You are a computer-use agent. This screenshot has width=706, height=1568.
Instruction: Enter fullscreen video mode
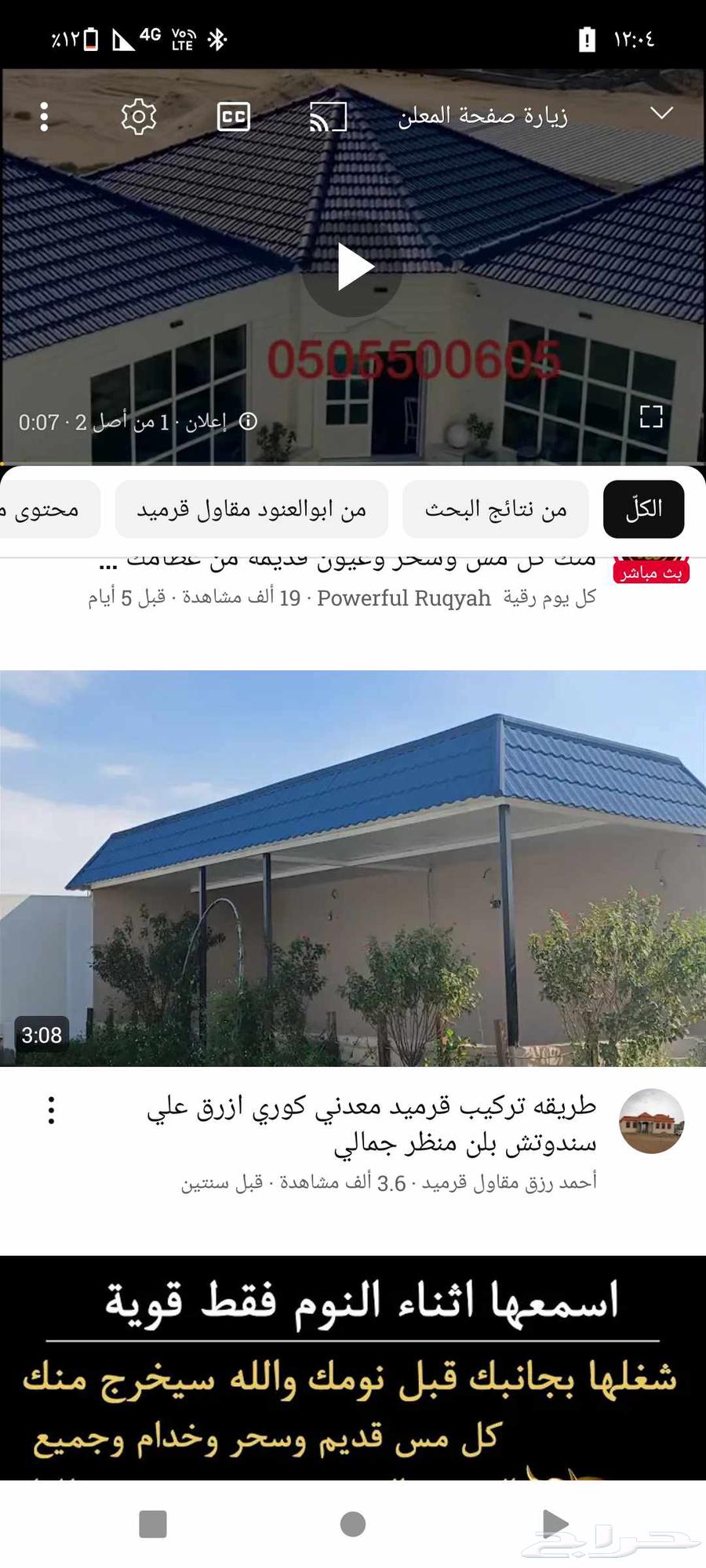(651, 416)
